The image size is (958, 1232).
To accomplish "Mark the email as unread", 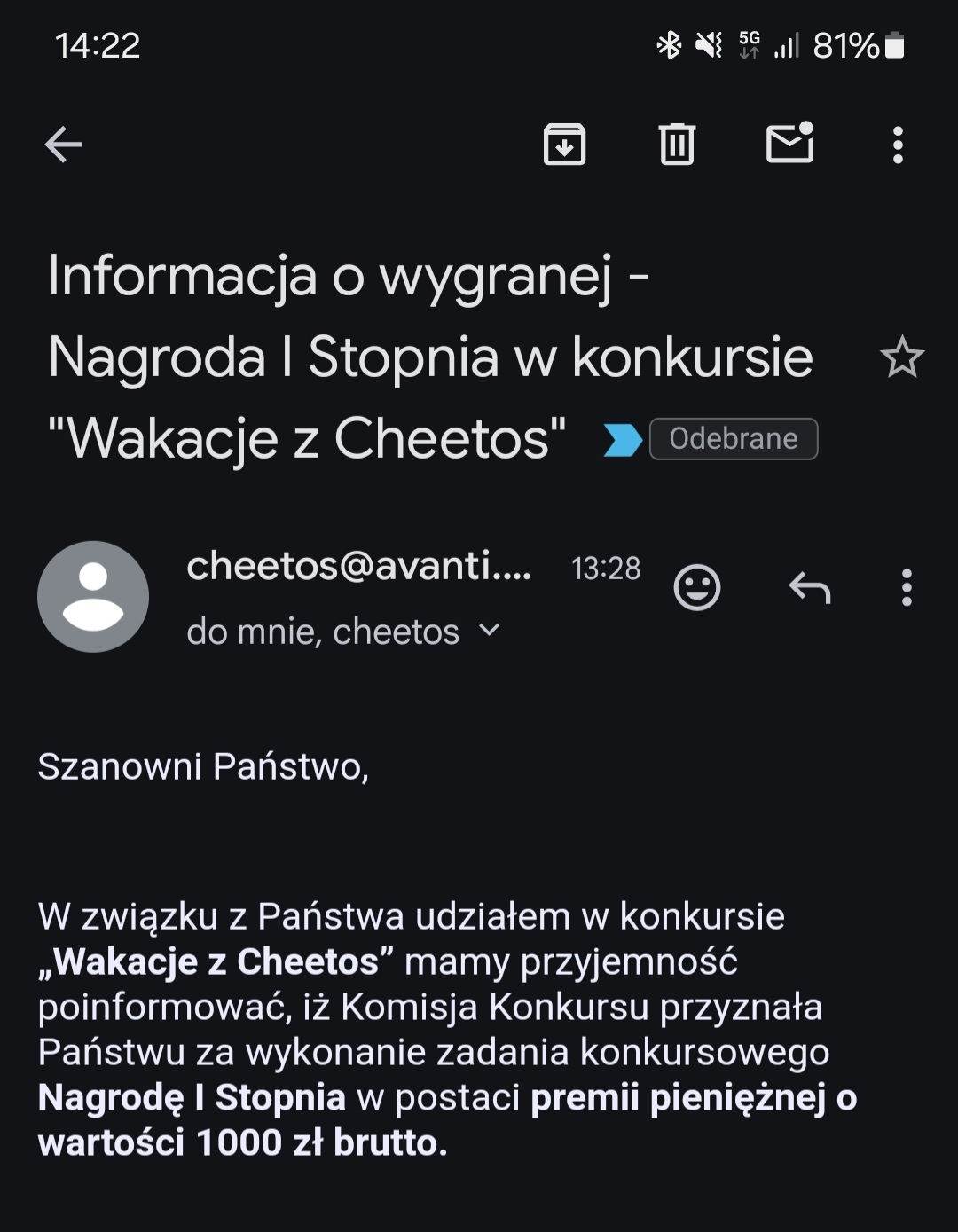I will coord(789,144).
